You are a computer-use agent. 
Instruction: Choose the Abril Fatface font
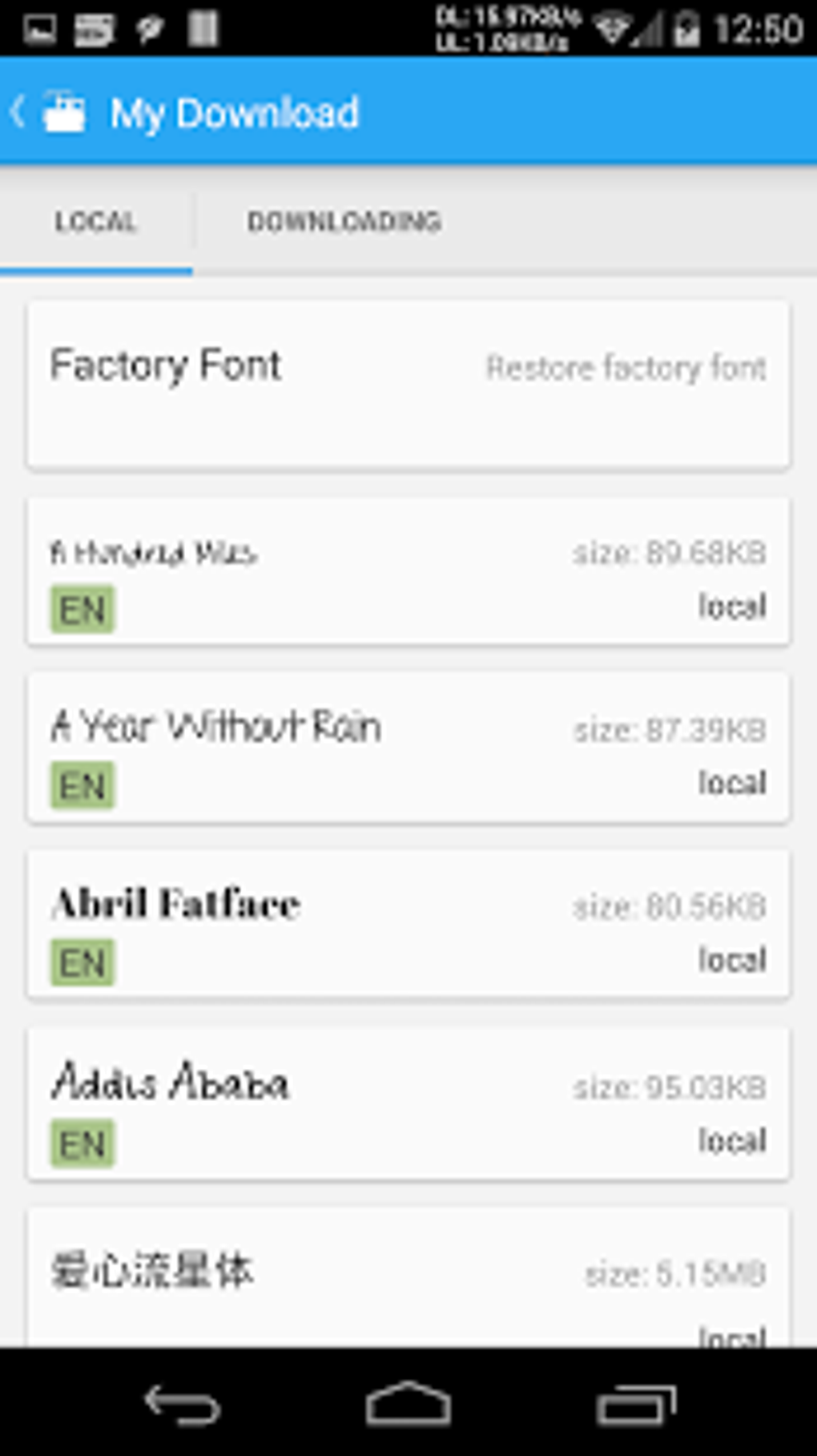point(408,926)
